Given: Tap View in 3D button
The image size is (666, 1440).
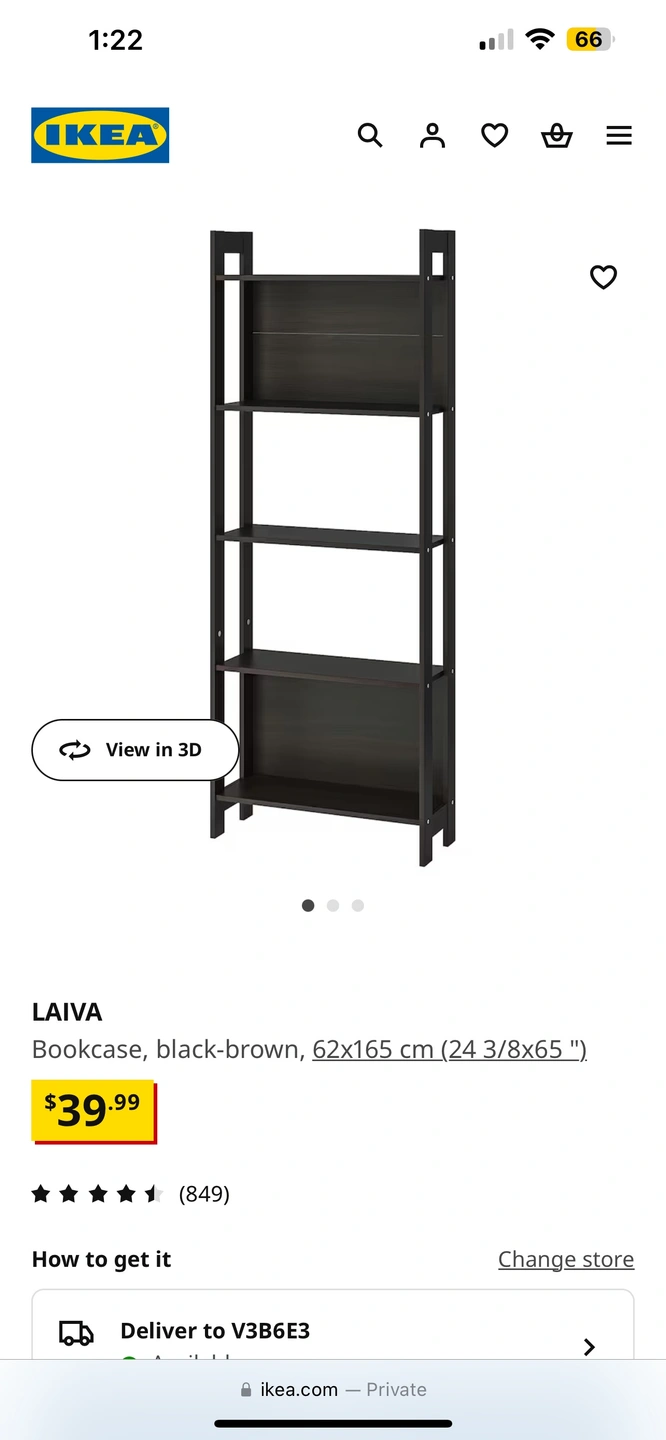Looking at the screenshot, I should click(x=135, y=750).
